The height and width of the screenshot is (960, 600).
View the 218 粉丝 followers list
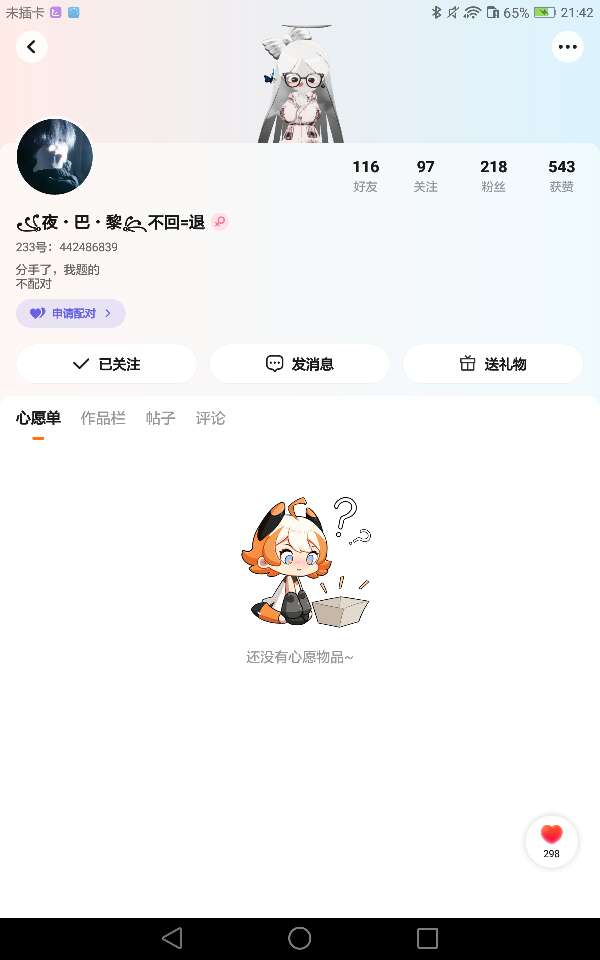click(493, 176)
